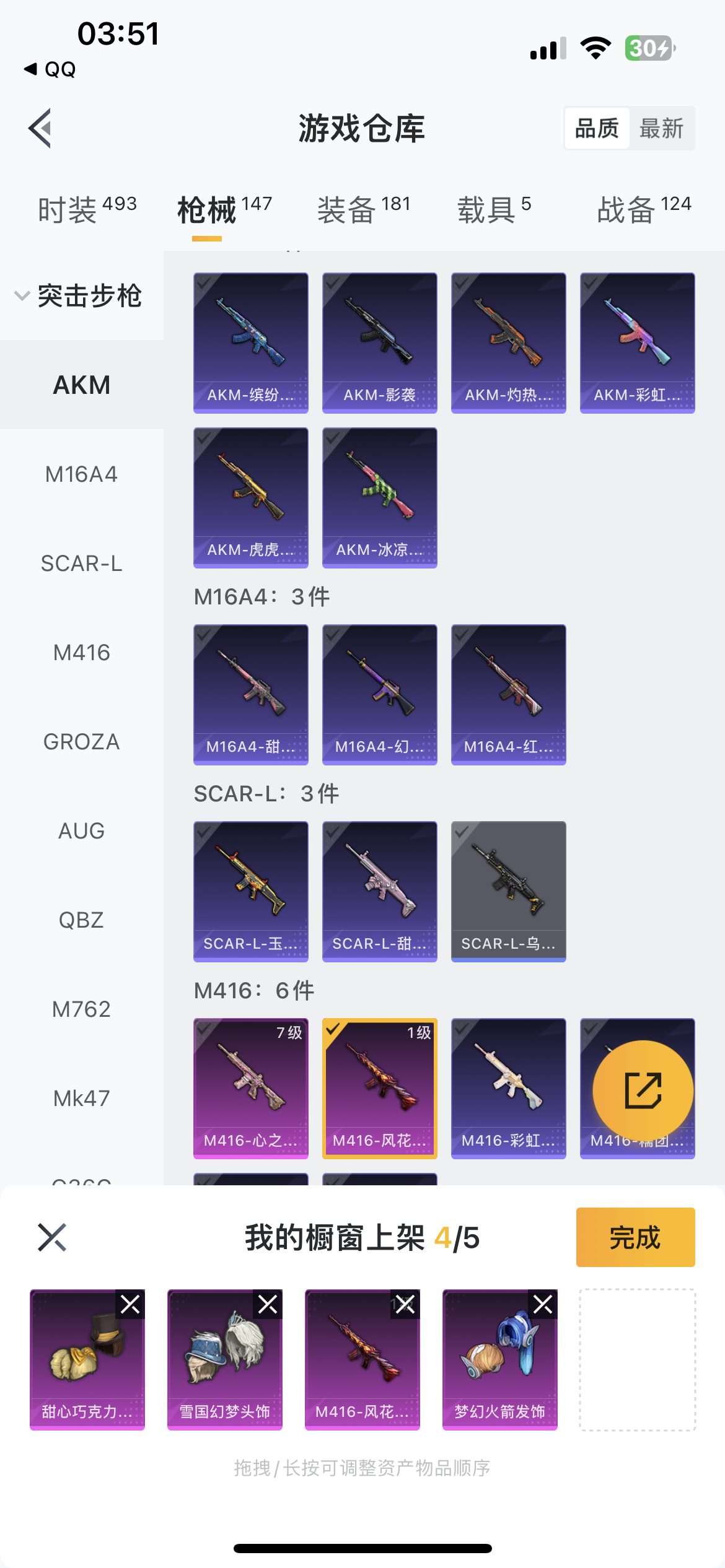Open the 装备 tab
Screen dimensions: 725x1568
click(364, 209)
